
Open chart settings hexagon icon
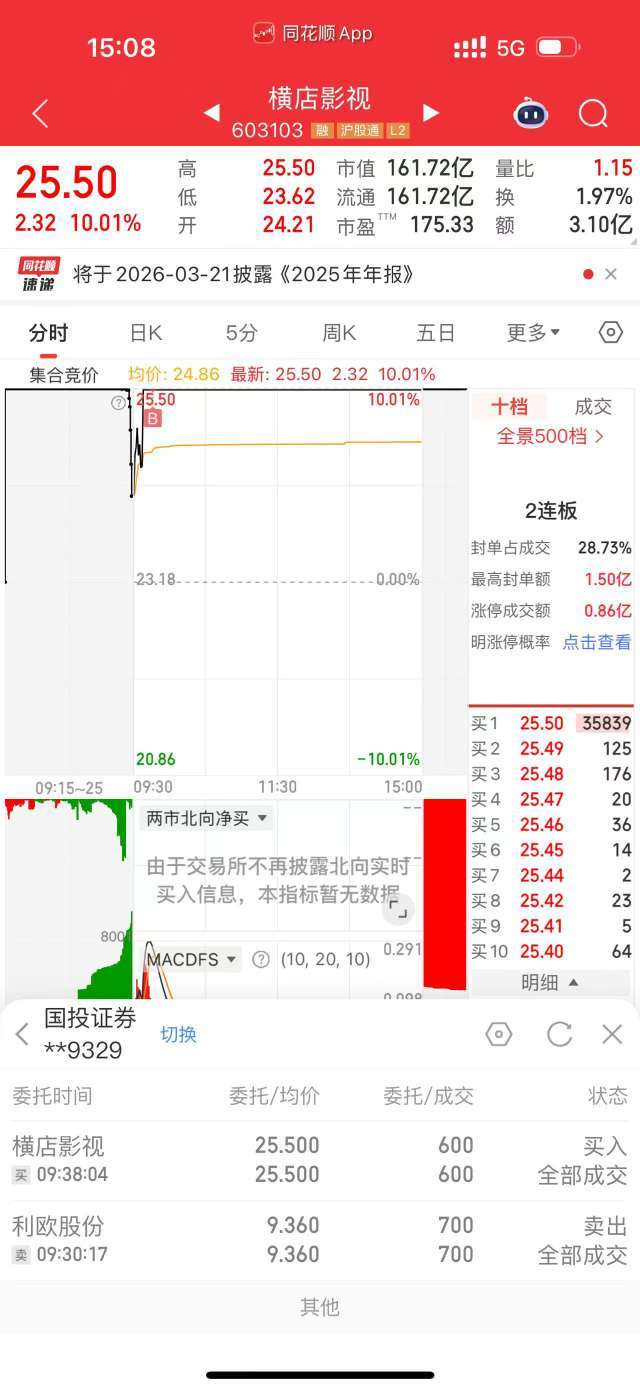pos(610,333)
